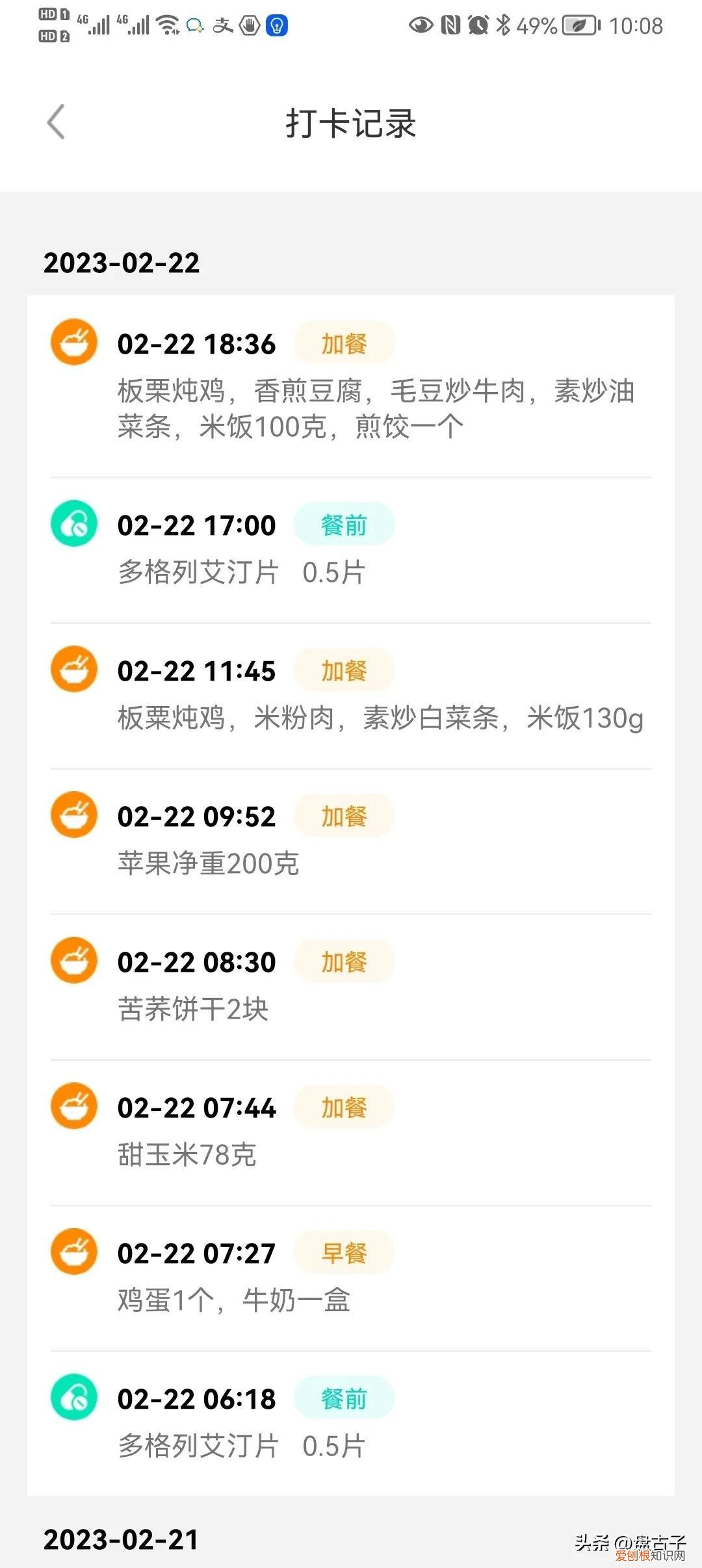Toggle the 早餐 tag on breakfast record
Viewport: 702px width, 1568px height.
tap(344, 1252)
